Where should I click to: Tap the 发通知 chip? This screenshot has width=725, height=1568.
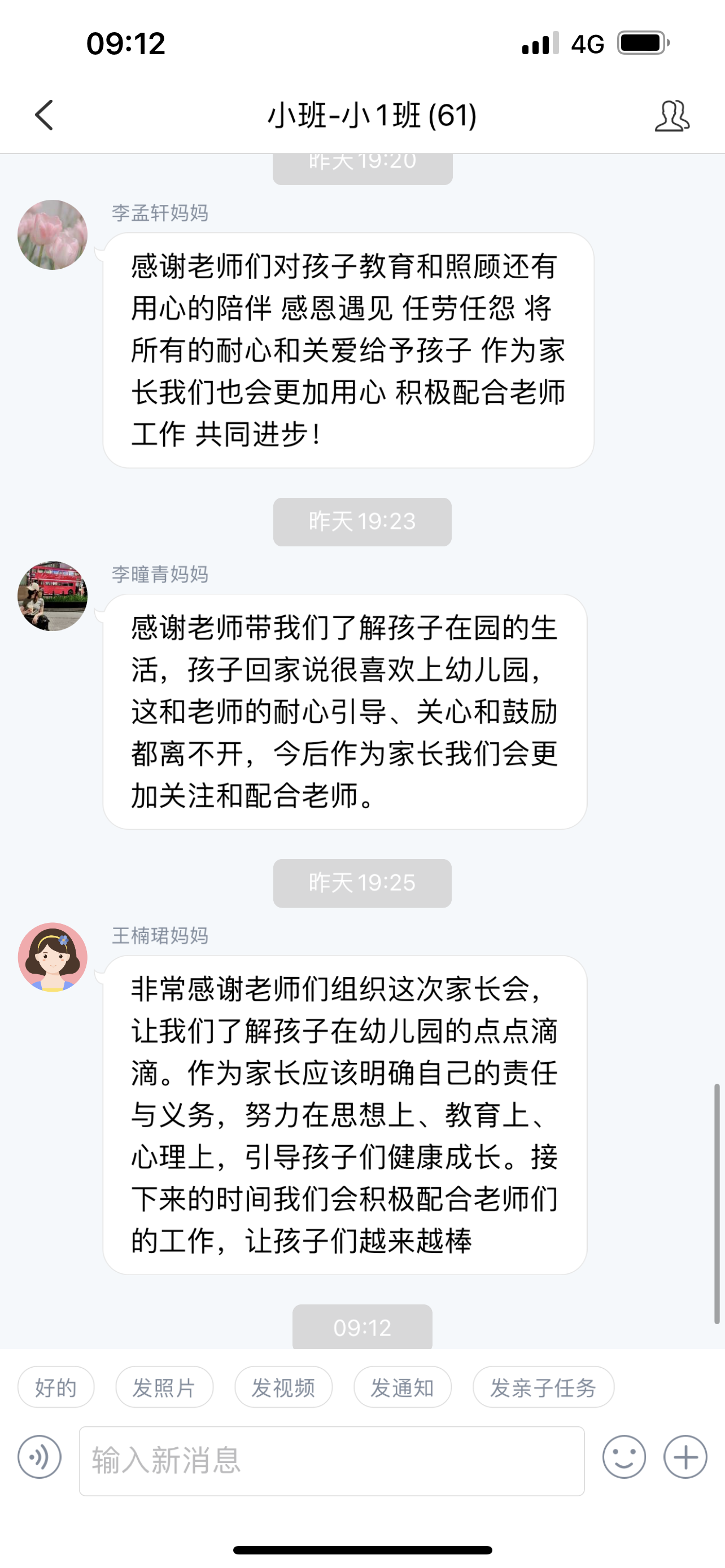click(403, 1387)
